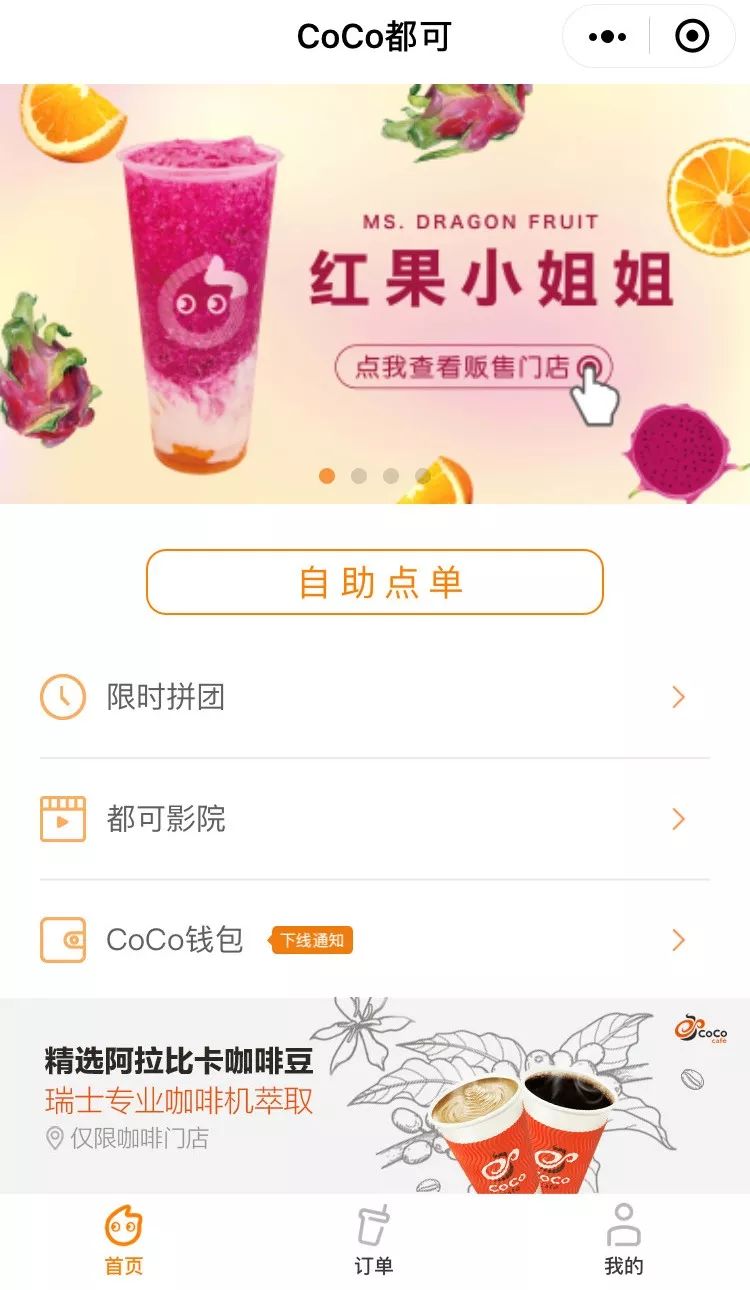Viewport: 750px width, 1290px height.
Task: Open 都可影院
Action: click(375, 819)
